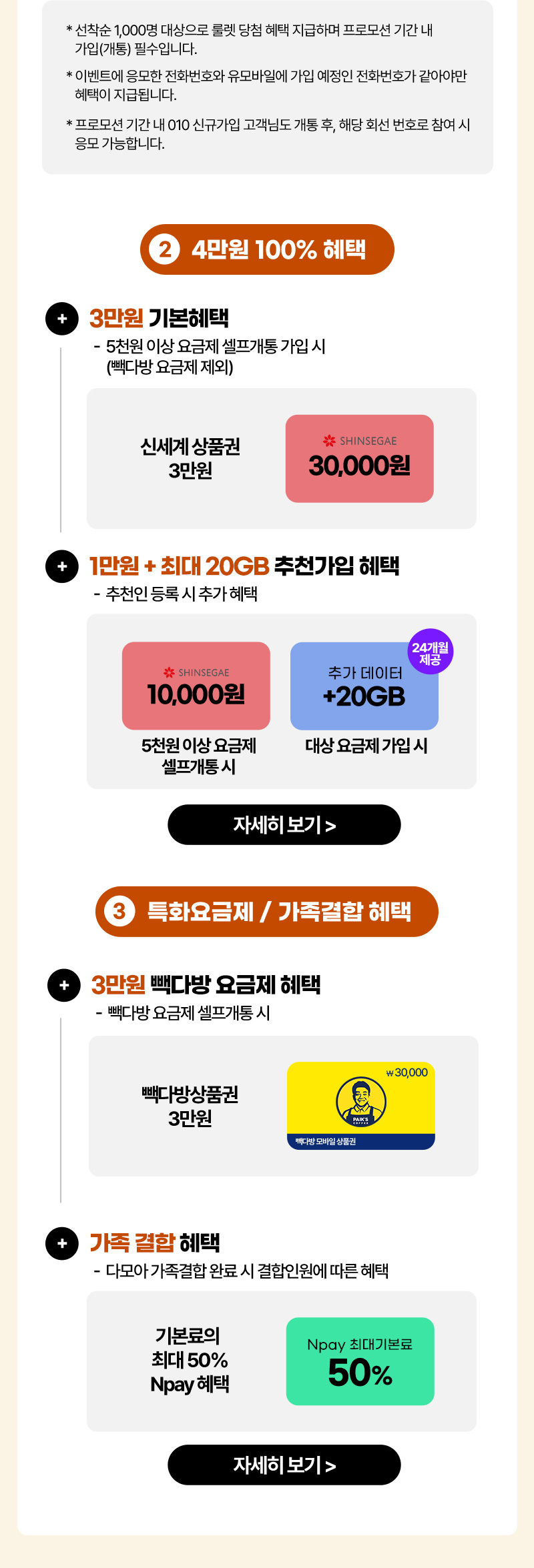Open 자세히 보기 under the 가족 결합 혜택 section
The height and width of the screenshot is (1568, 534).
[x=284, y=1465]
